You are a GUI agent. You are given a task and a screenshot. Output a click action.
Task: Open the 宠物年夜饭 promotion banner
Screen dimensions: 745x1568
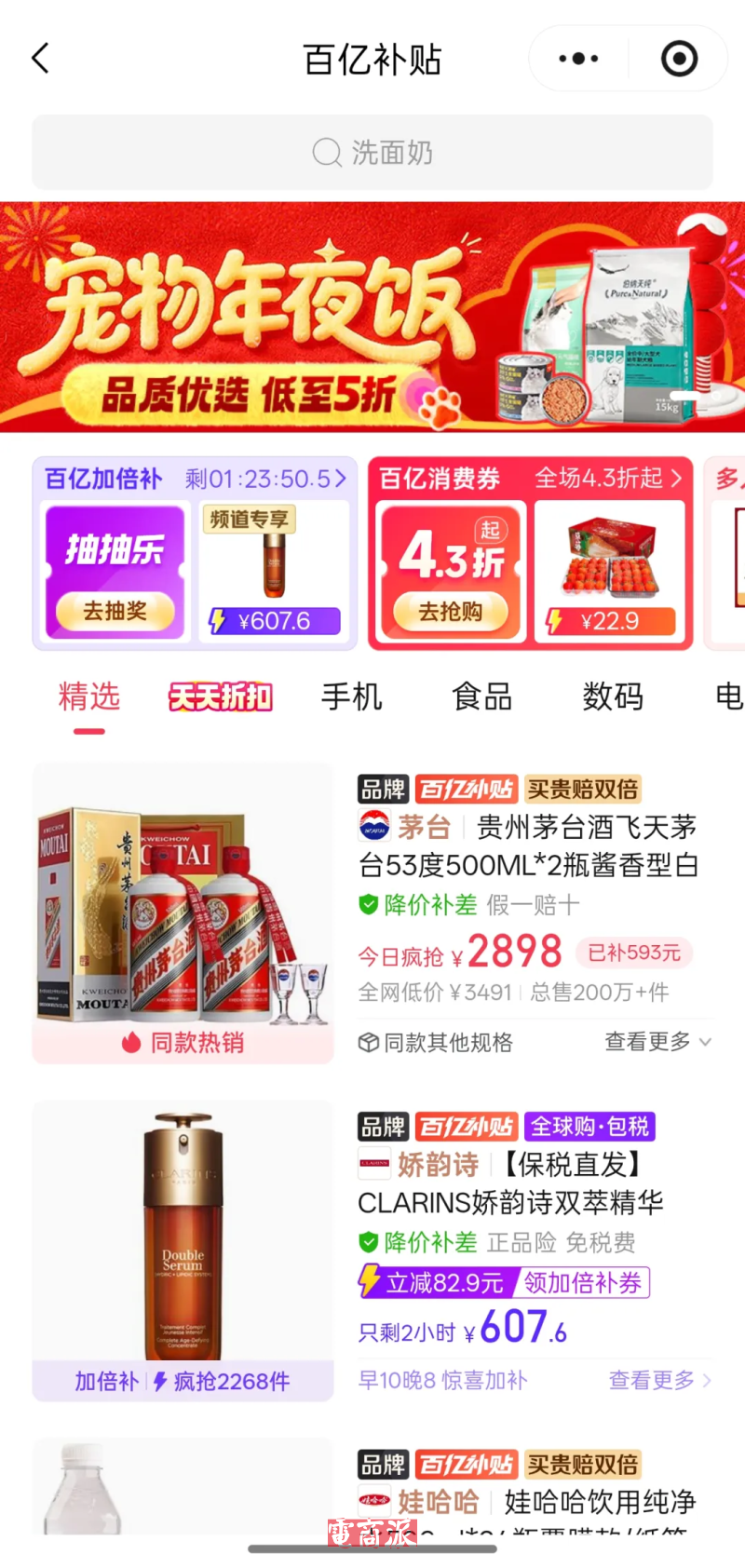coord(372,318)
